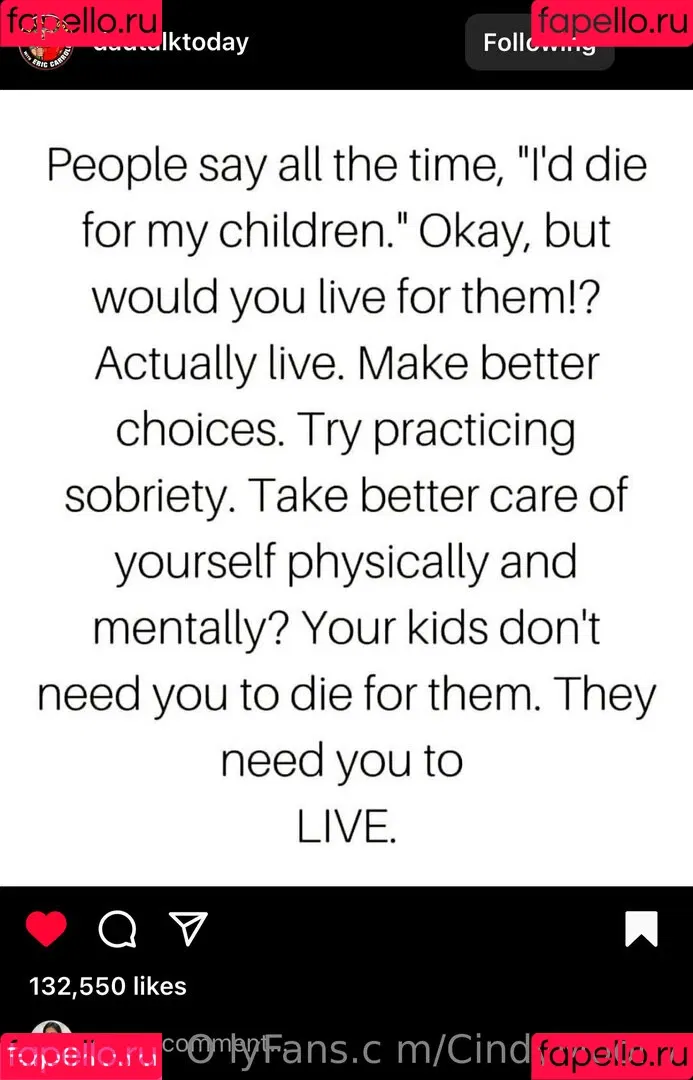The image size is (693, 1080).
Task: Share this post via the paper plane
Action: click(188, 929)
